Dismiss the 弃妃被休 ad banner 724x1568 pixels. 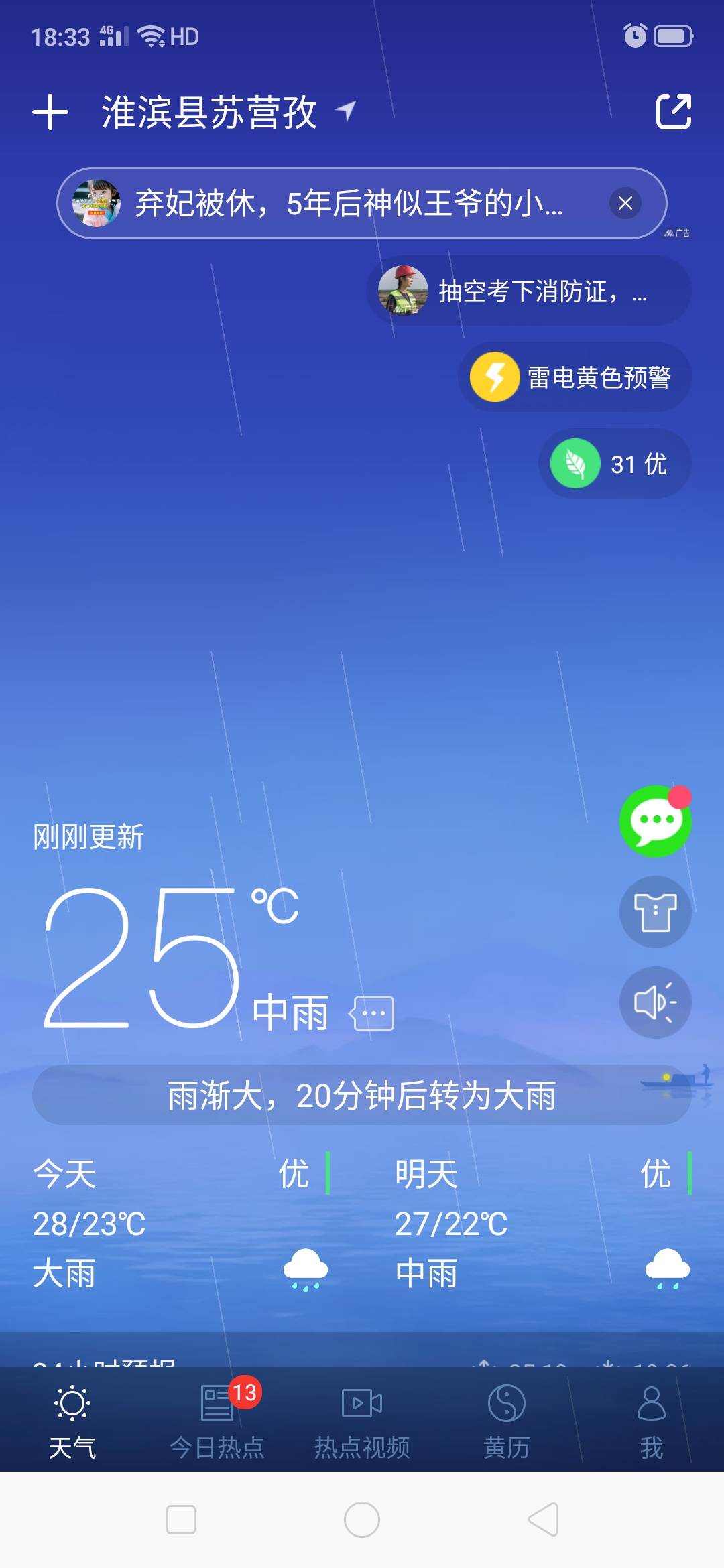point(625,203)
